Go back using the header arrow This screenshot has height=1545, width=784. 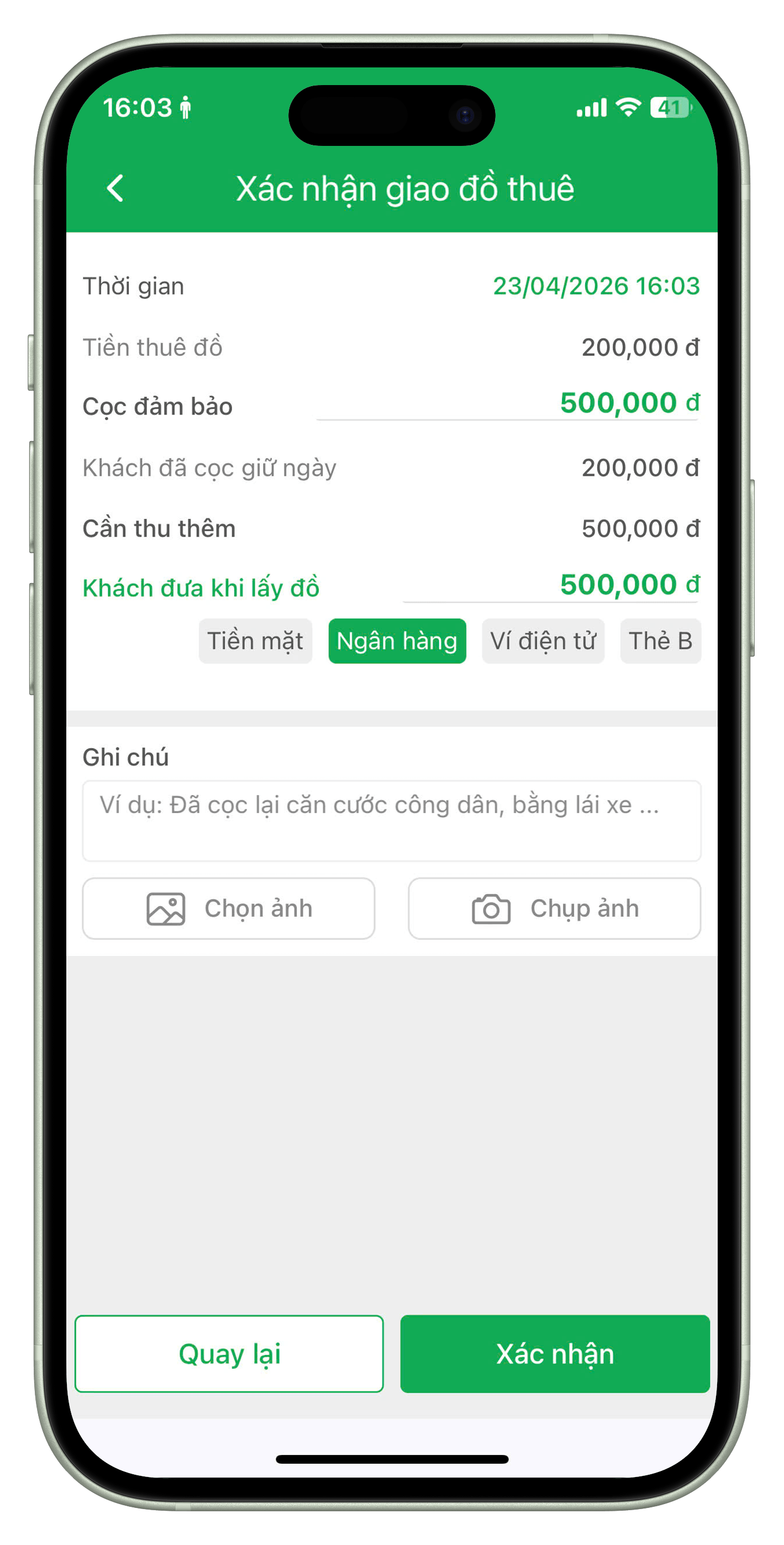[x=115, y=188]
